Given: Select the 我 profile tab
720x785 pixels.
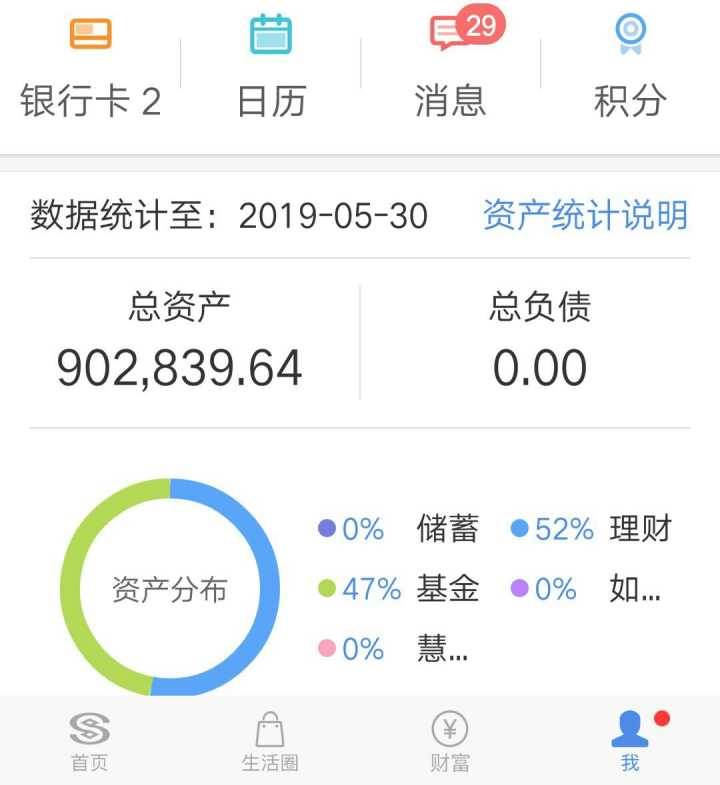Looking at the screenshot, I should pos(630,742).
